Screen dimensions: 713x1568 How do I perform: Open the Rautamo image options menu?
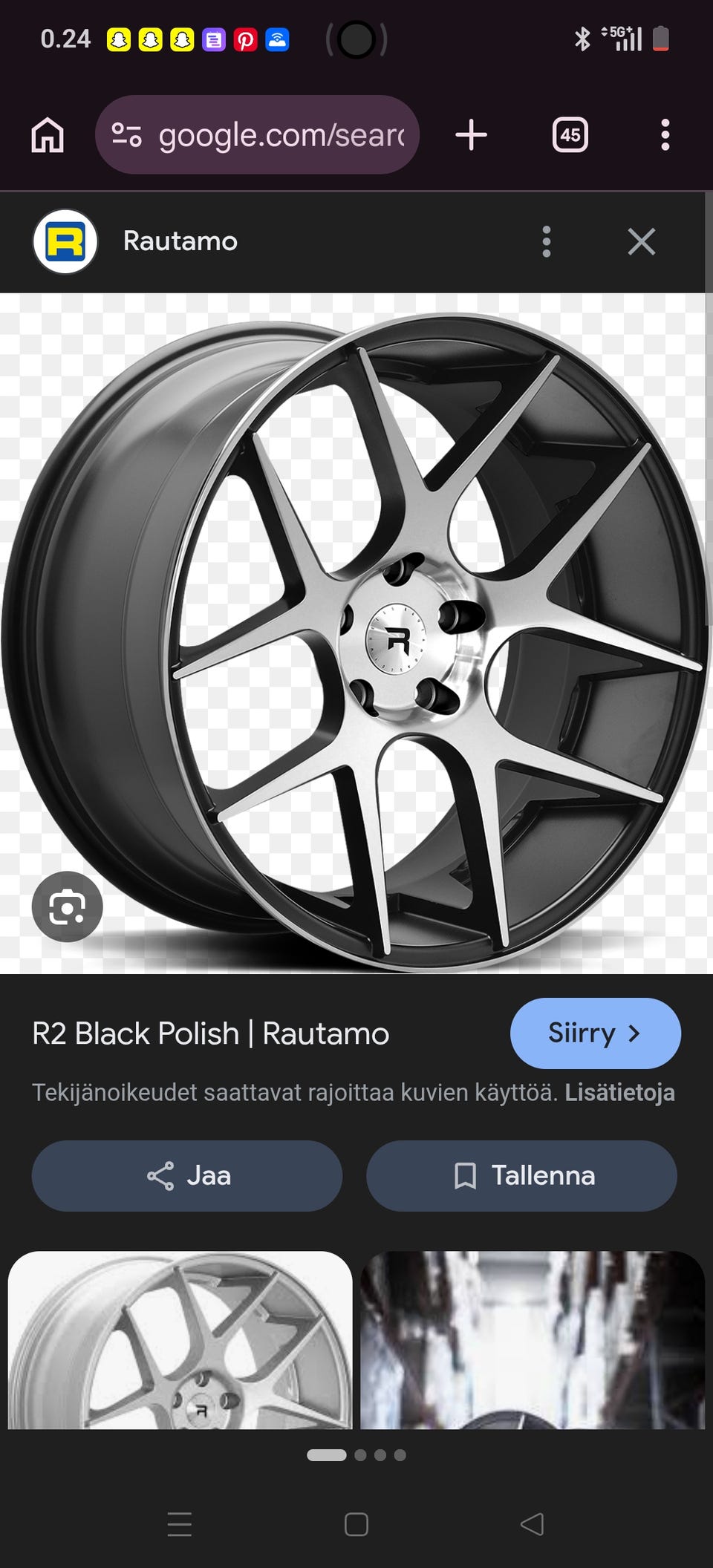(547, 241)
